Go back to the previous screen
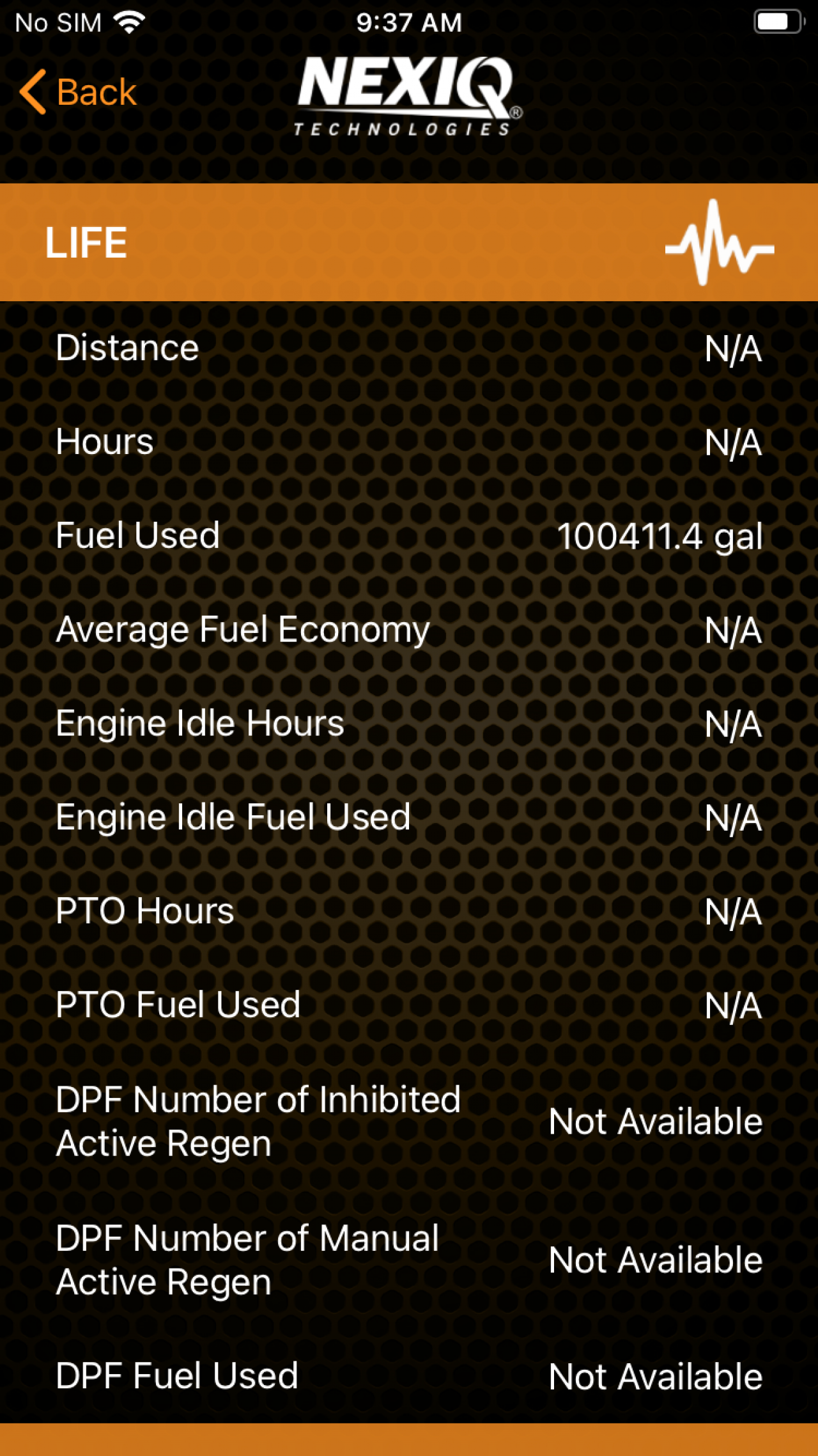Viewport: 818px width, 1456px height. point(79,92)
